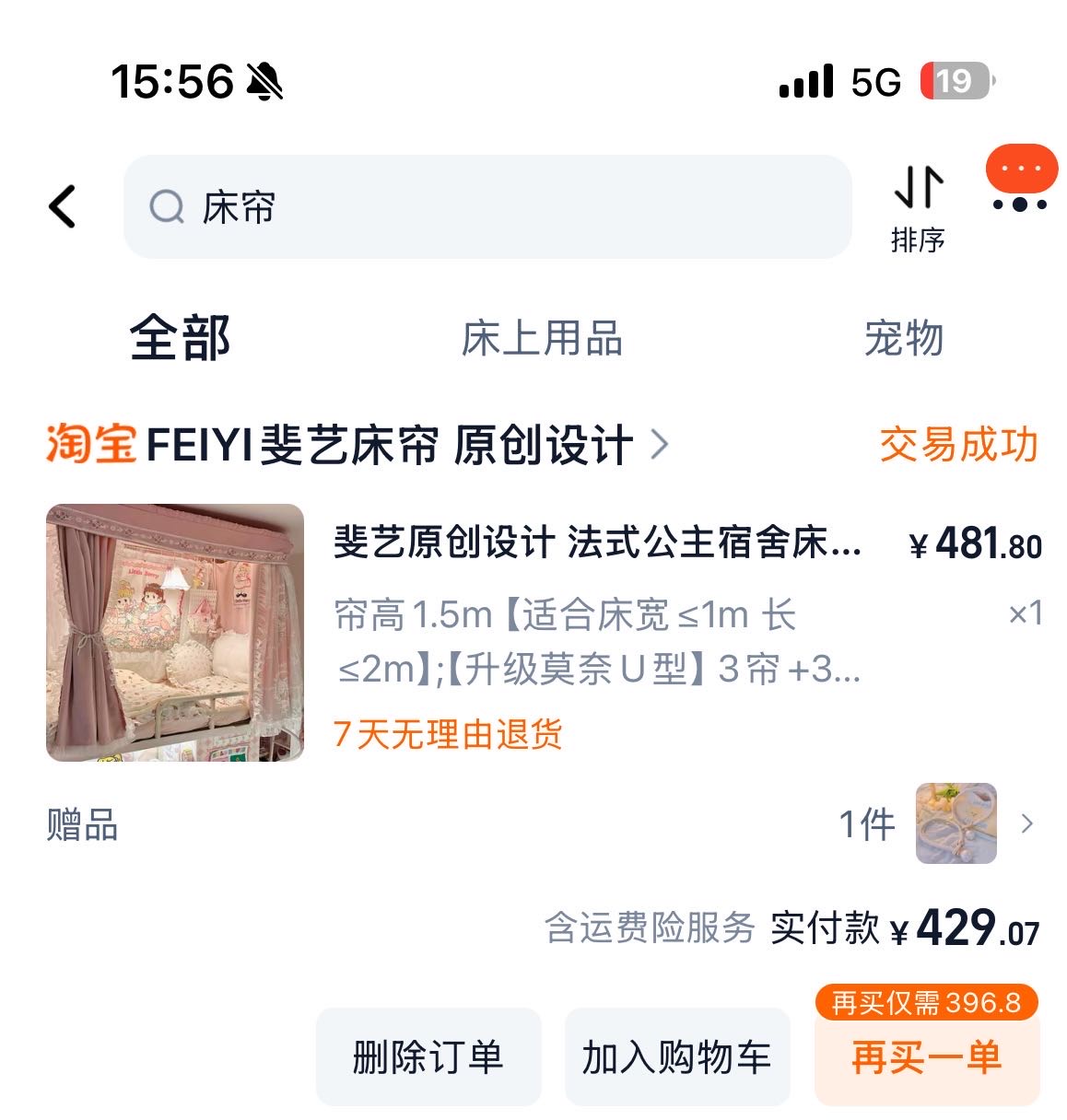1067x1120 pixels.
Task: Switch to the 全部 tab
Action: pos(181,338)
